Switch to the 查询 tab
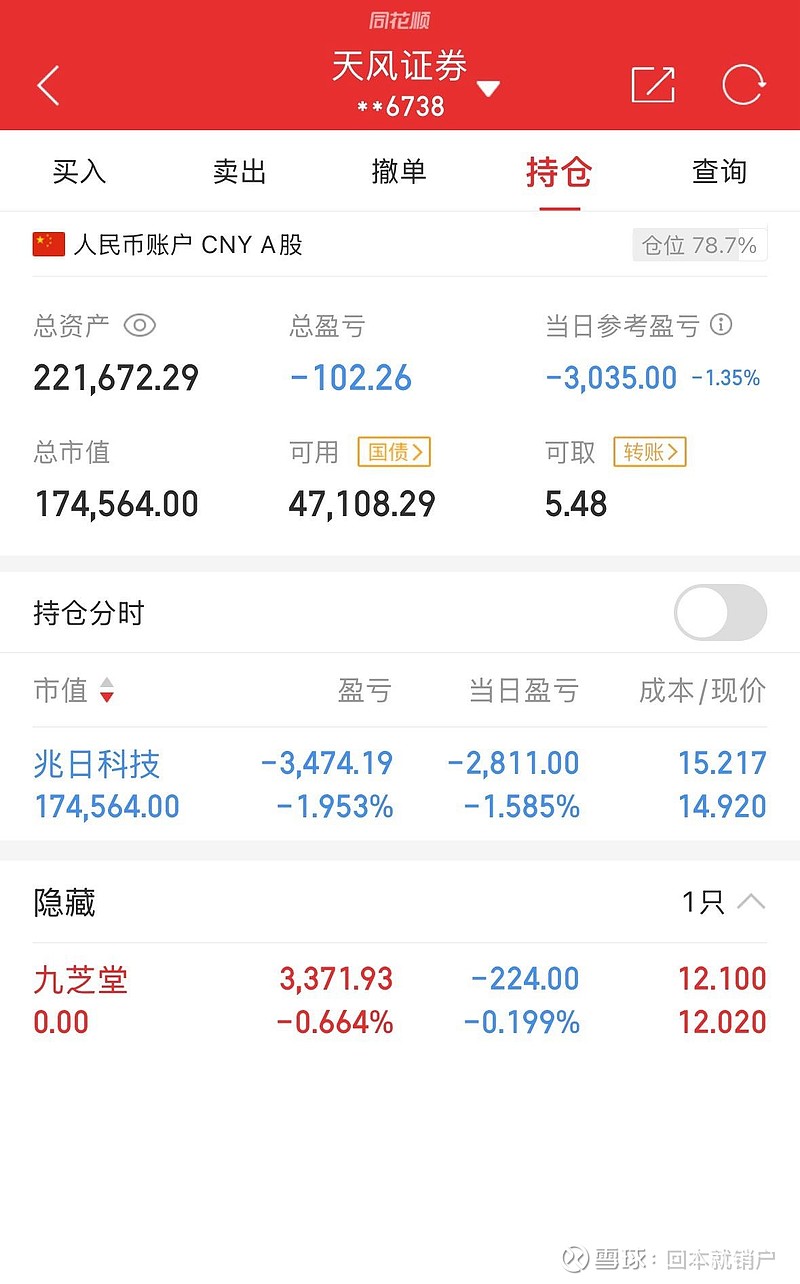Viewport: 800px width, 1284px height. coord(720,172)
